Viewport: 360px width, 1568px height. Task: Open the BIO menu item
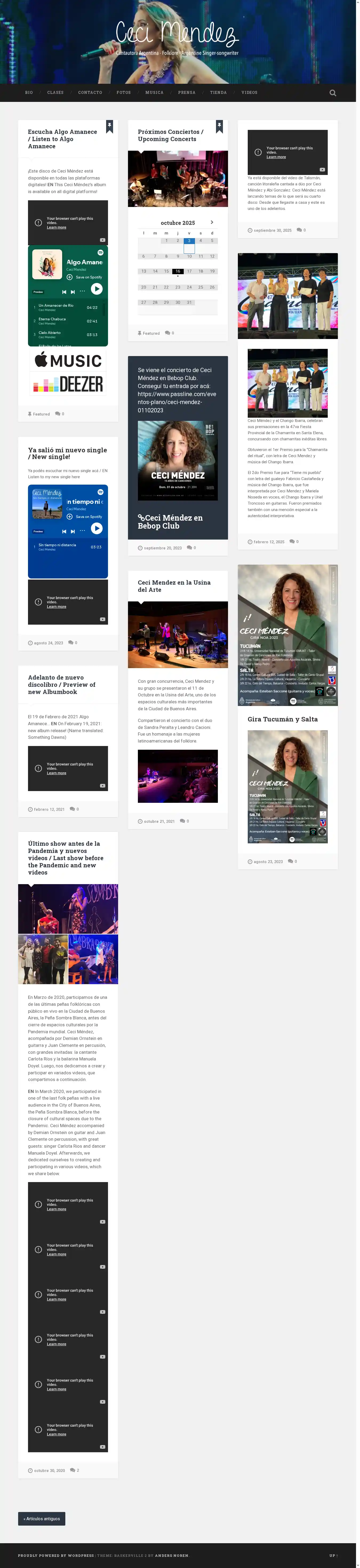click(x=29, y=93)
